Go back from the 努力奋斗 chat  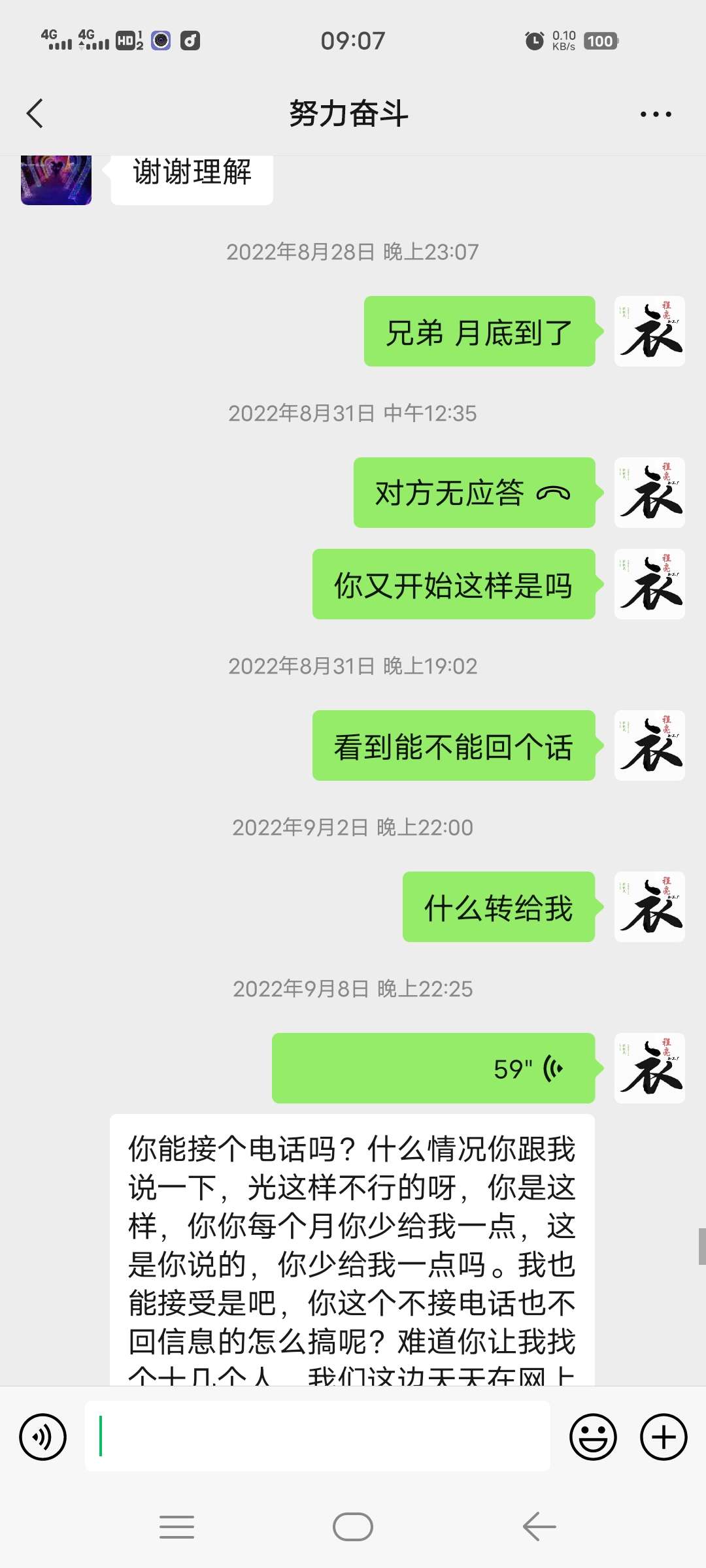[35, 114]
